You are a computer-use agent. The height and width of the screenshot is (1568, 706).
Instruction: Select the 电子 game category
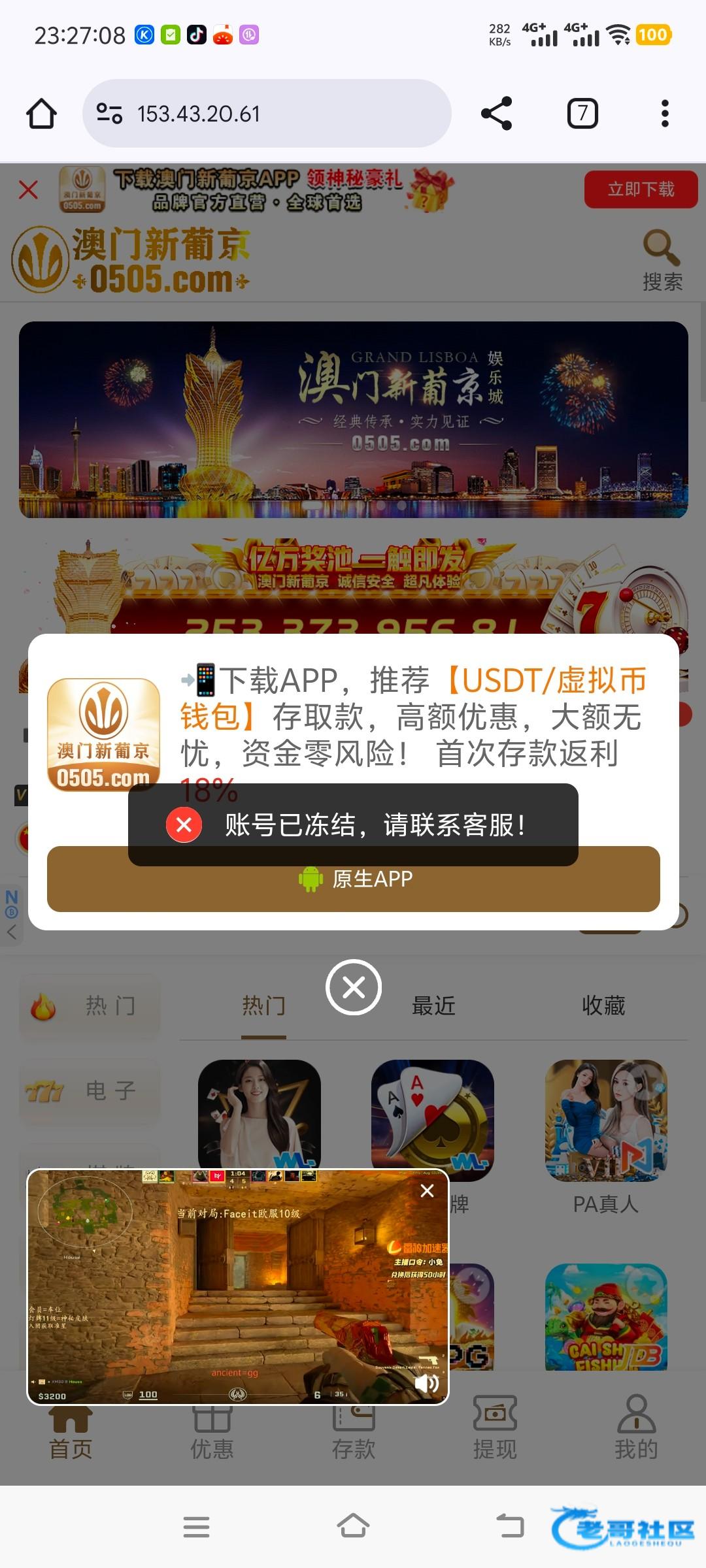(90, 1090)
